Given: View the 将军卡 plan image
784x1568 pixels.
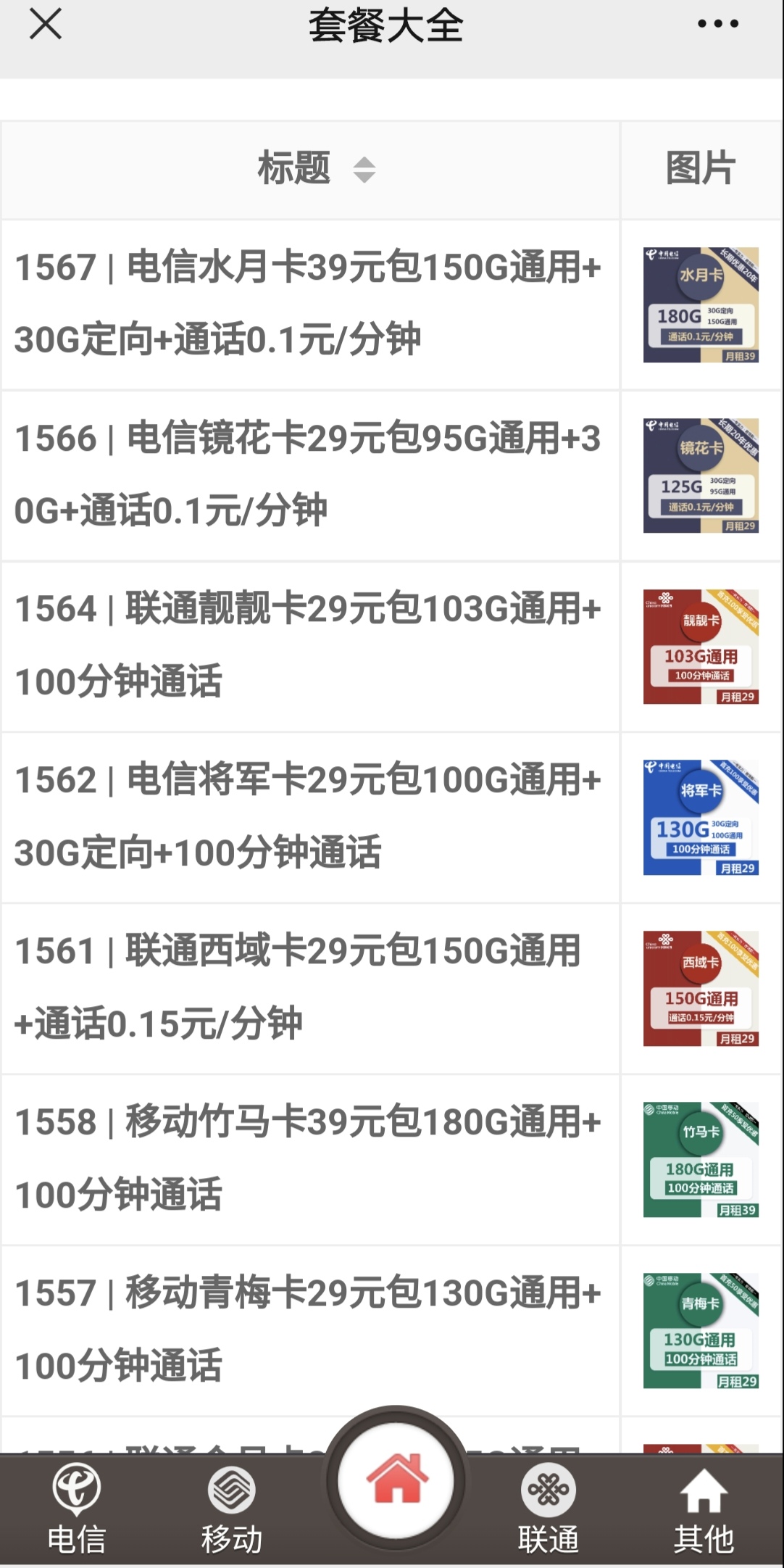Looking at the screenshot, I should pyautogui.click(x=701, y=817).
